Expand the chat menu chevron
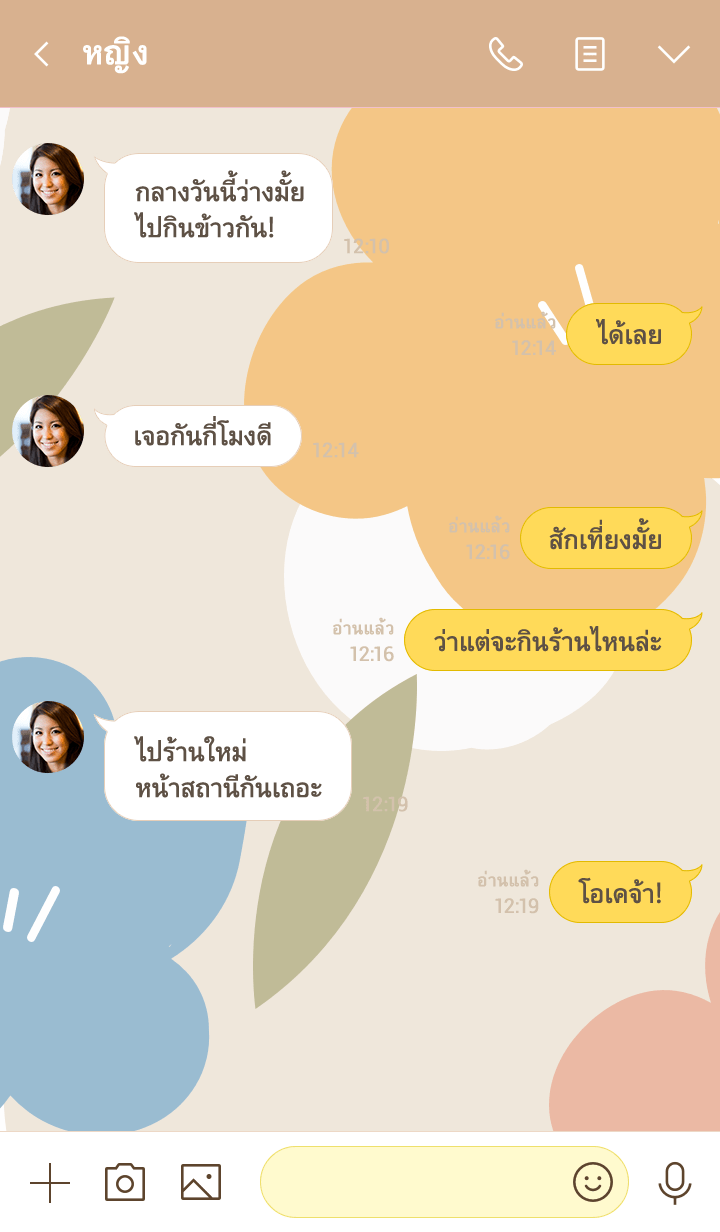Viewport: 720px width, 1232px height. coord(673,54)
